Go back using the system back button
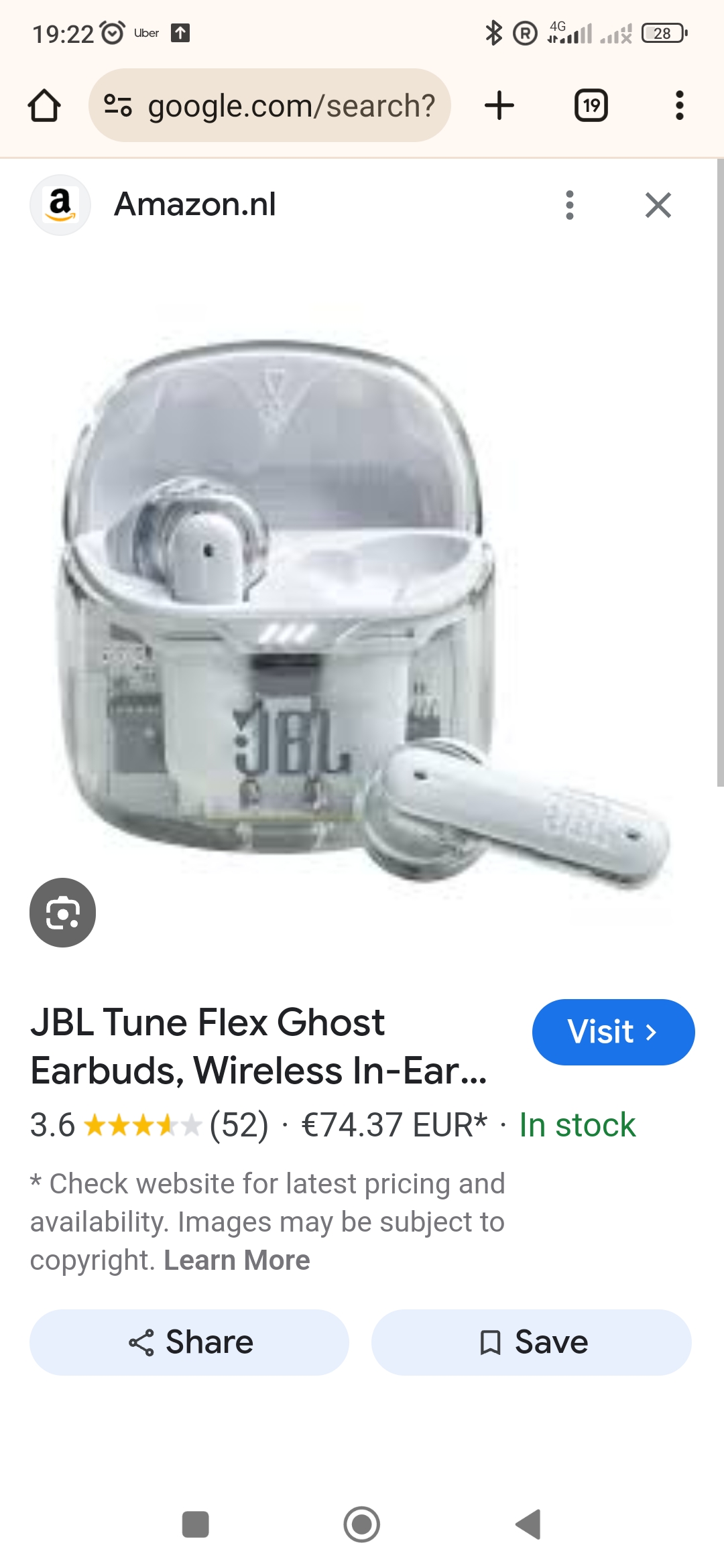Screen dimensions: 724x1568 (528, 1524)
